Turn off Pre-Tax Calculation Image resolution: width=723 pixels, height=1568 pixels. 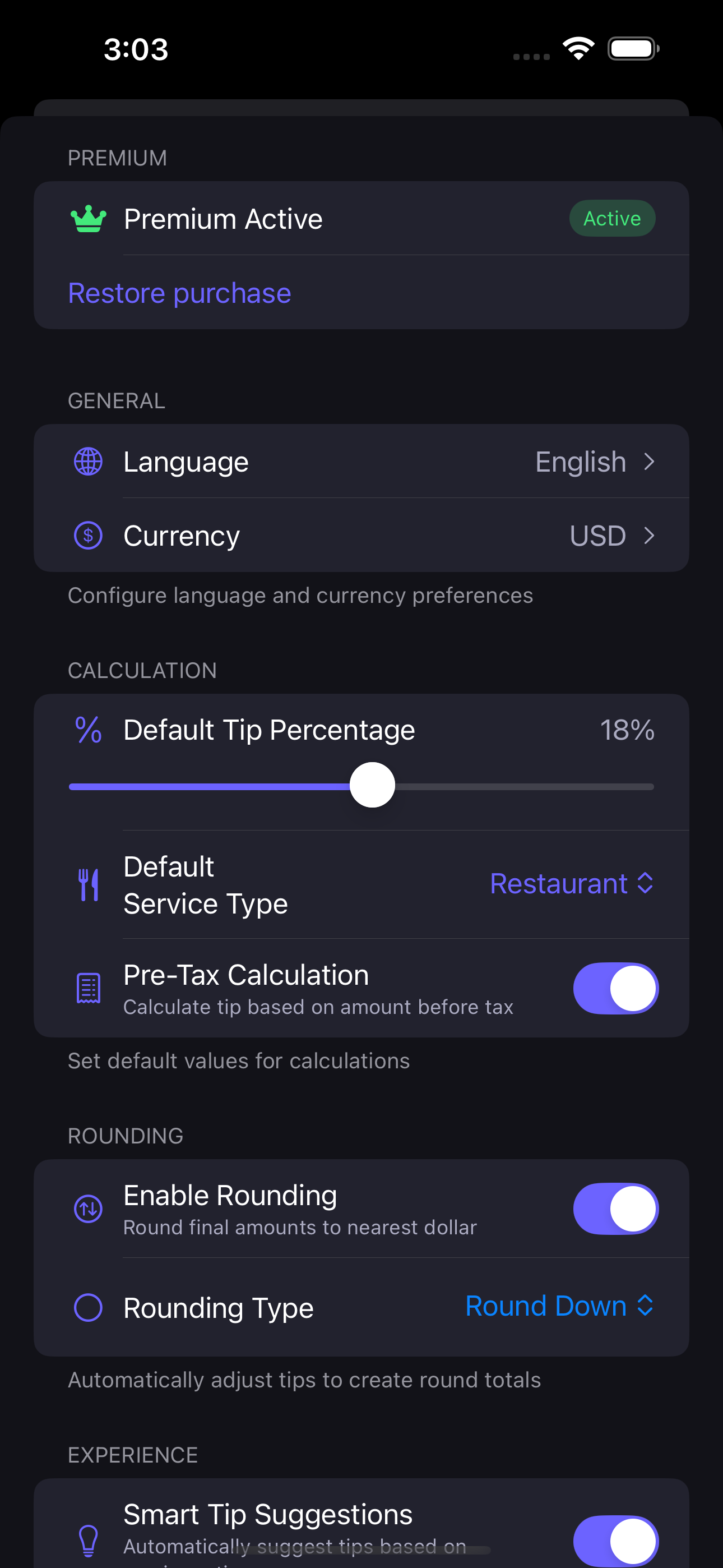coord(615,989)
